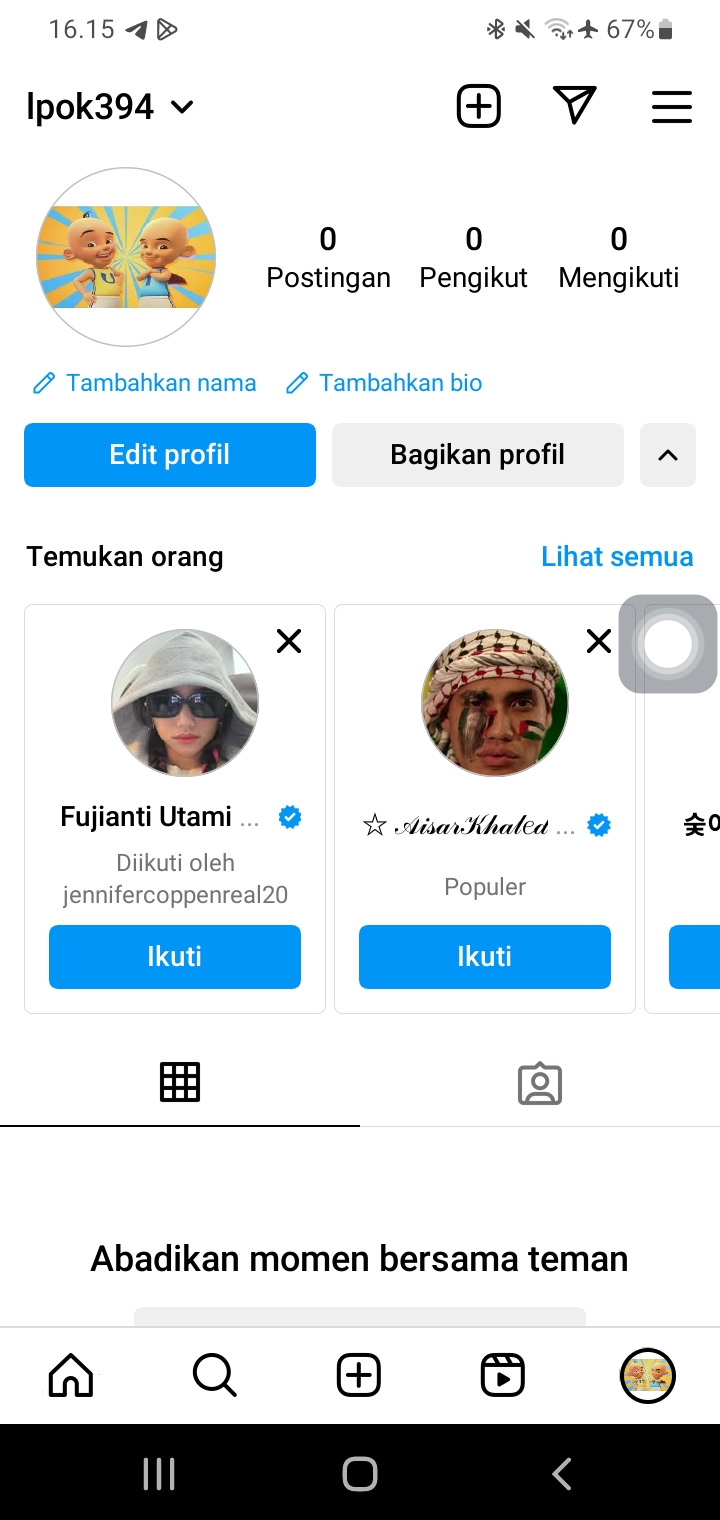Open the Search tab

215,1376
